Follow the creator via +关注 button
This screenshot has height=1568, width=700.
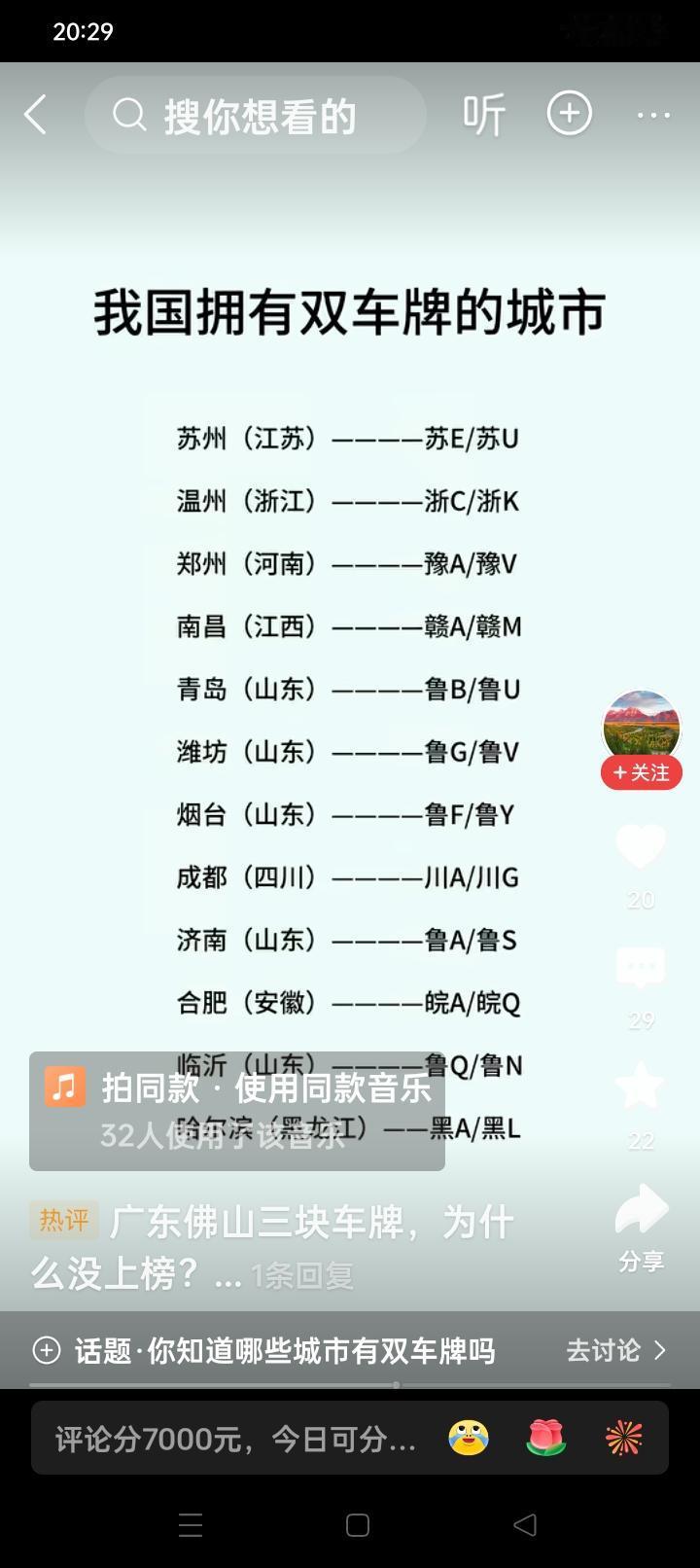pos(642,772)
